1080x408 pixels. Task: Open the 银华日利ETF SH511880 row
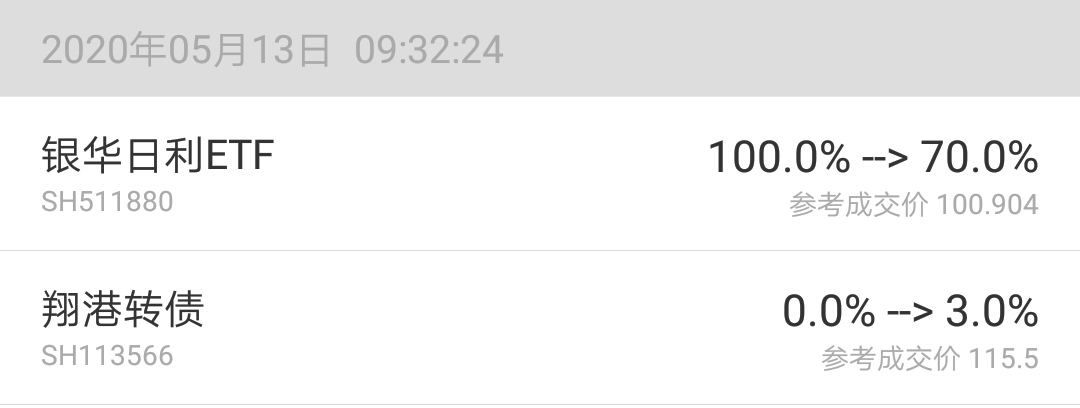[540, 174]
